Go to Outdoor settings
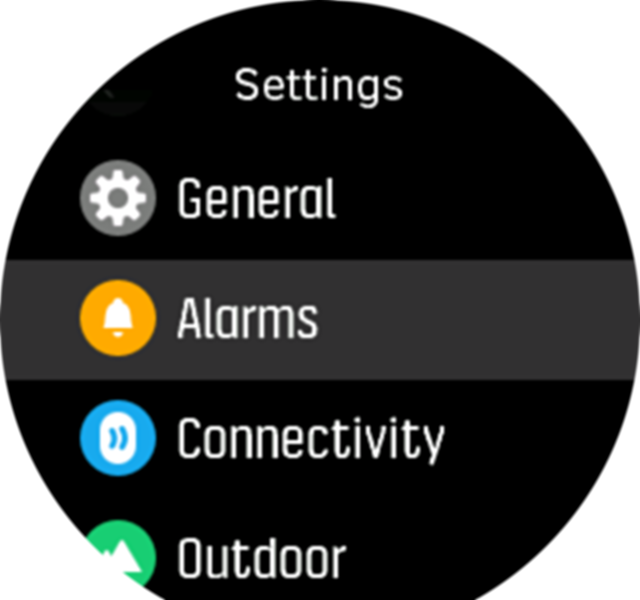 (x=261, y=558)
